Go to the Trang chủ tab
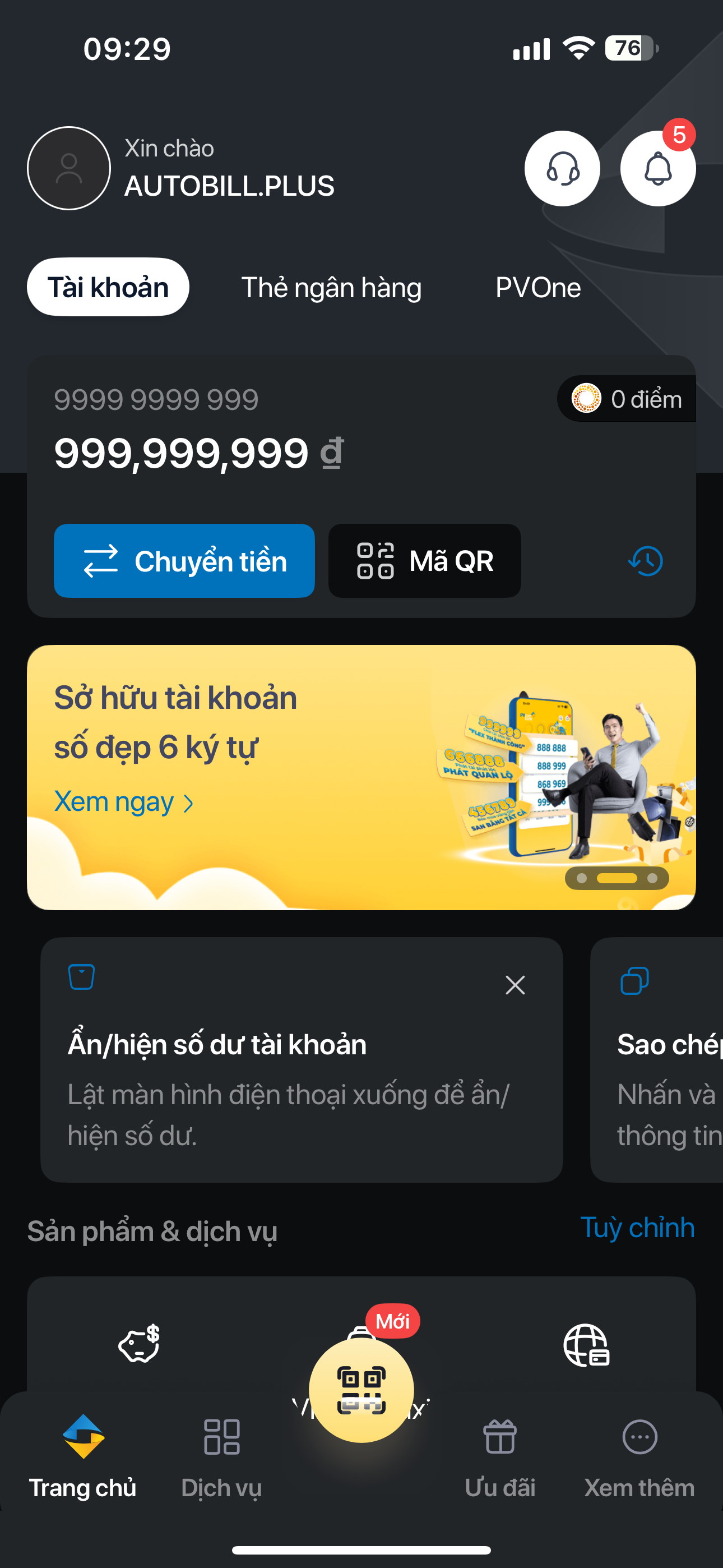Viewport: 723px width, 1568px height. [x=83, y=1455]
